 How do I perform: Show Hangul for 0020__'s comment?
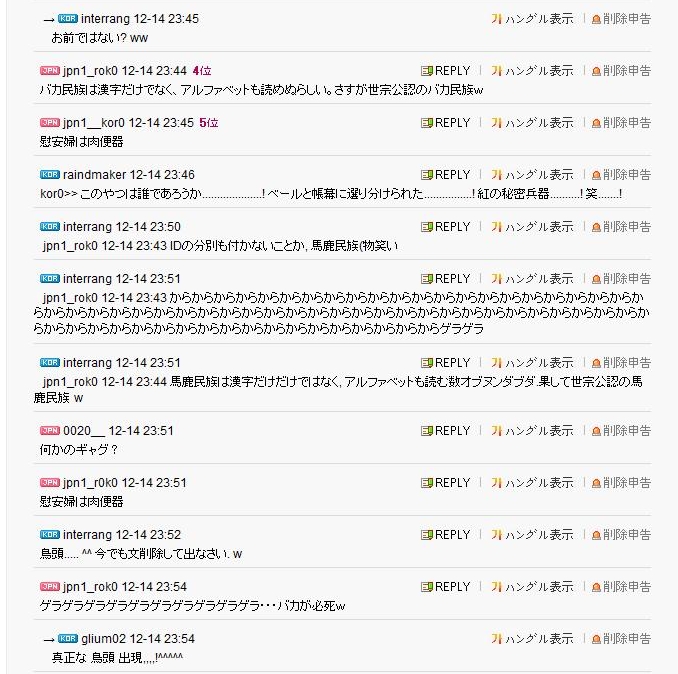[532, 431]
